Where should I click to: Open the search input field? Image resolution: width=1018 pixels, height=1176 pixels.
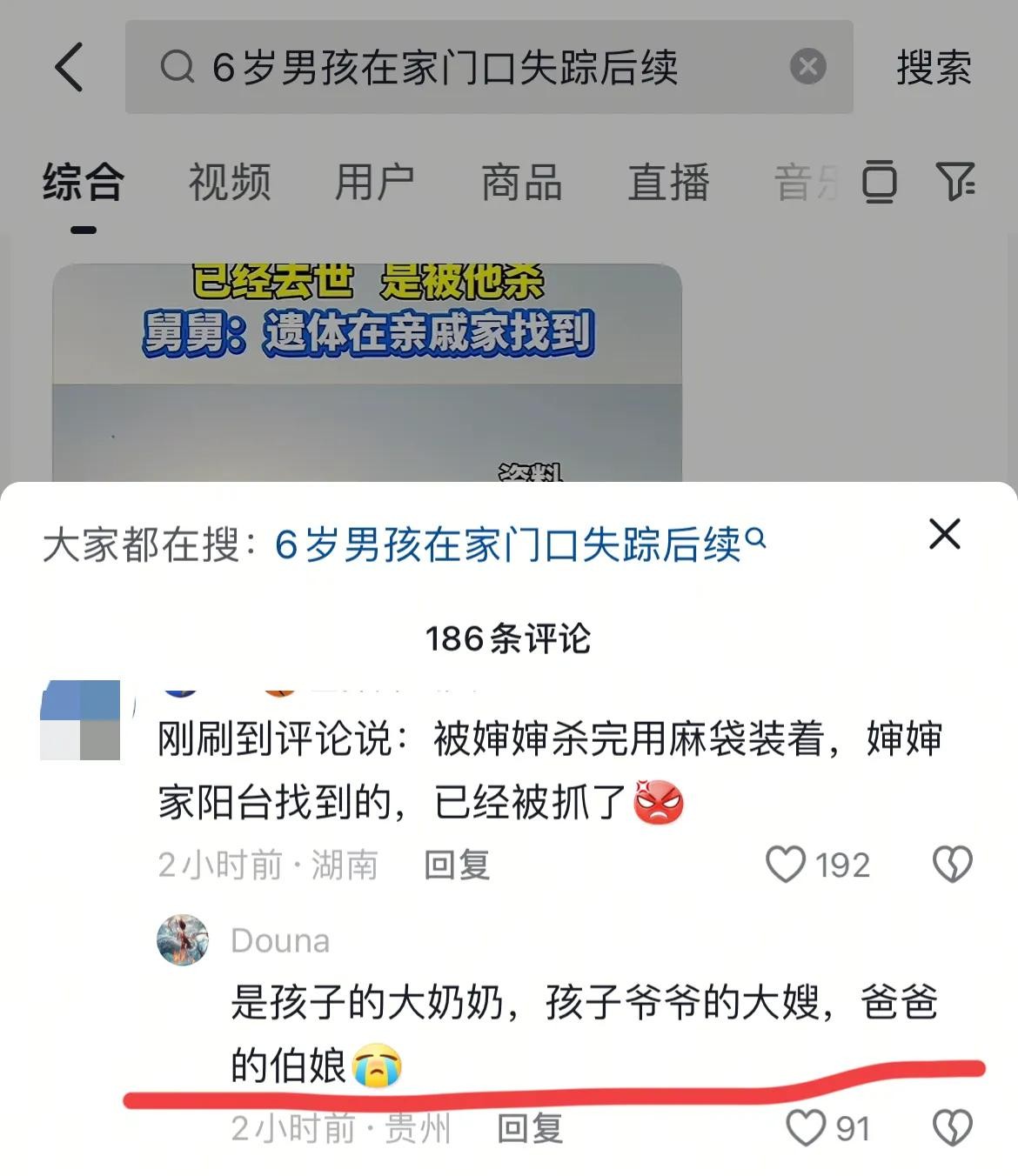[x=470, y=67]
